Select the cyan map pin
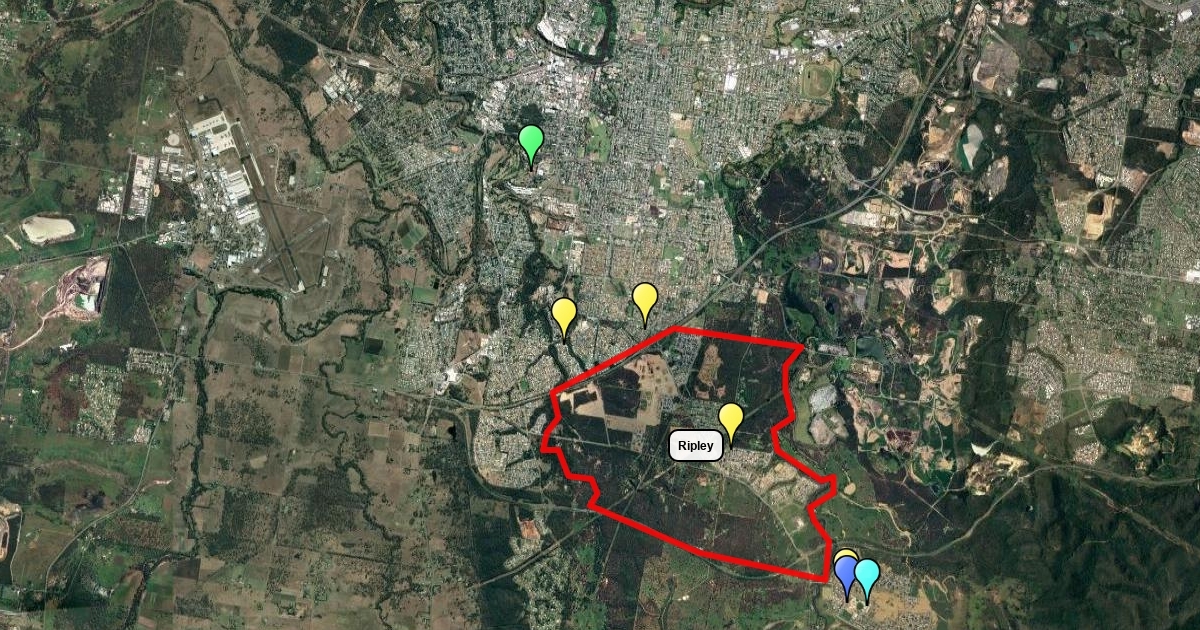Image resolution: width=1200 pixels, height=630 pixels. pos(868,575)
